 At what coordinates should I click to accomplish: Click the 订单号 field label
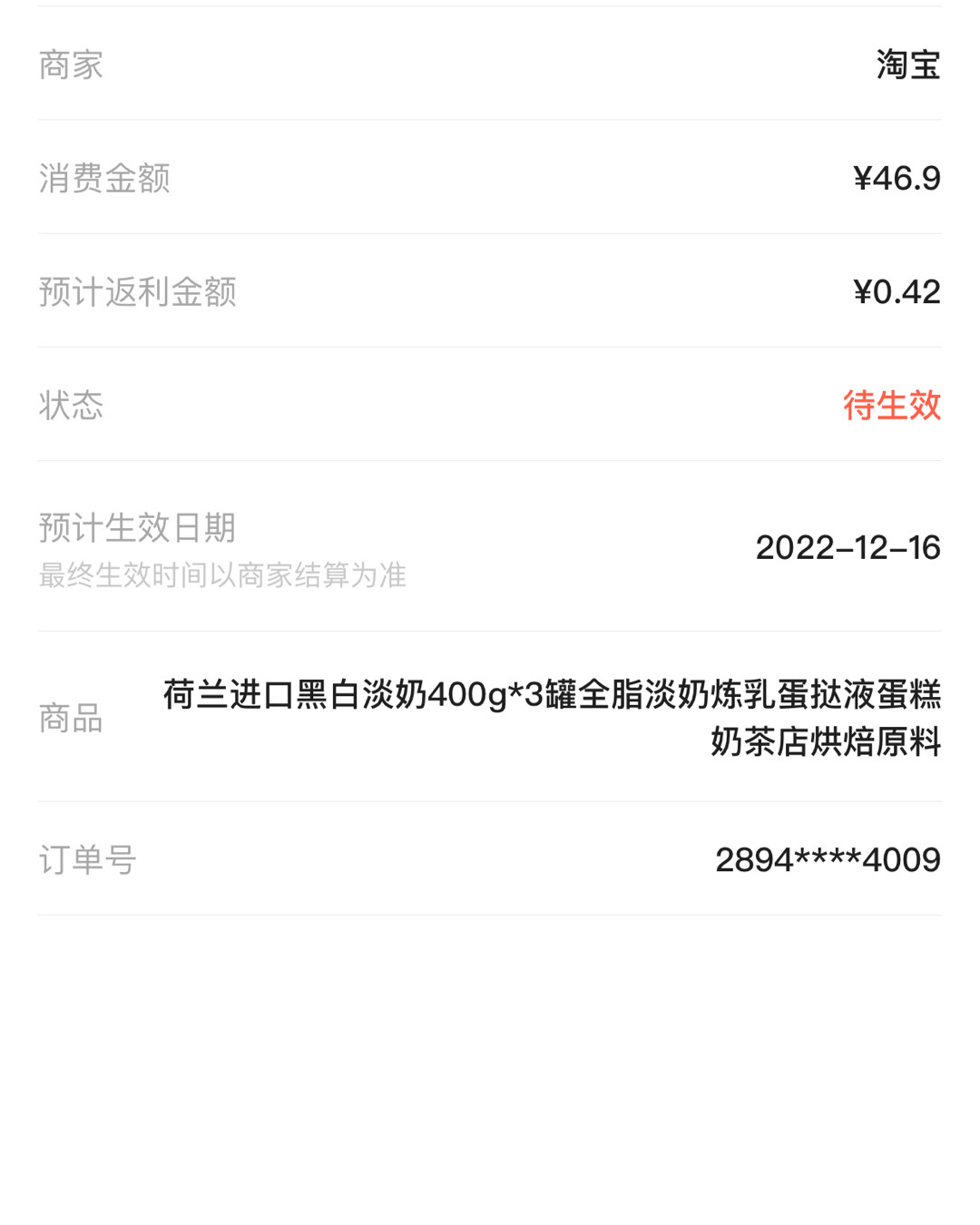[x=87, y=860]
